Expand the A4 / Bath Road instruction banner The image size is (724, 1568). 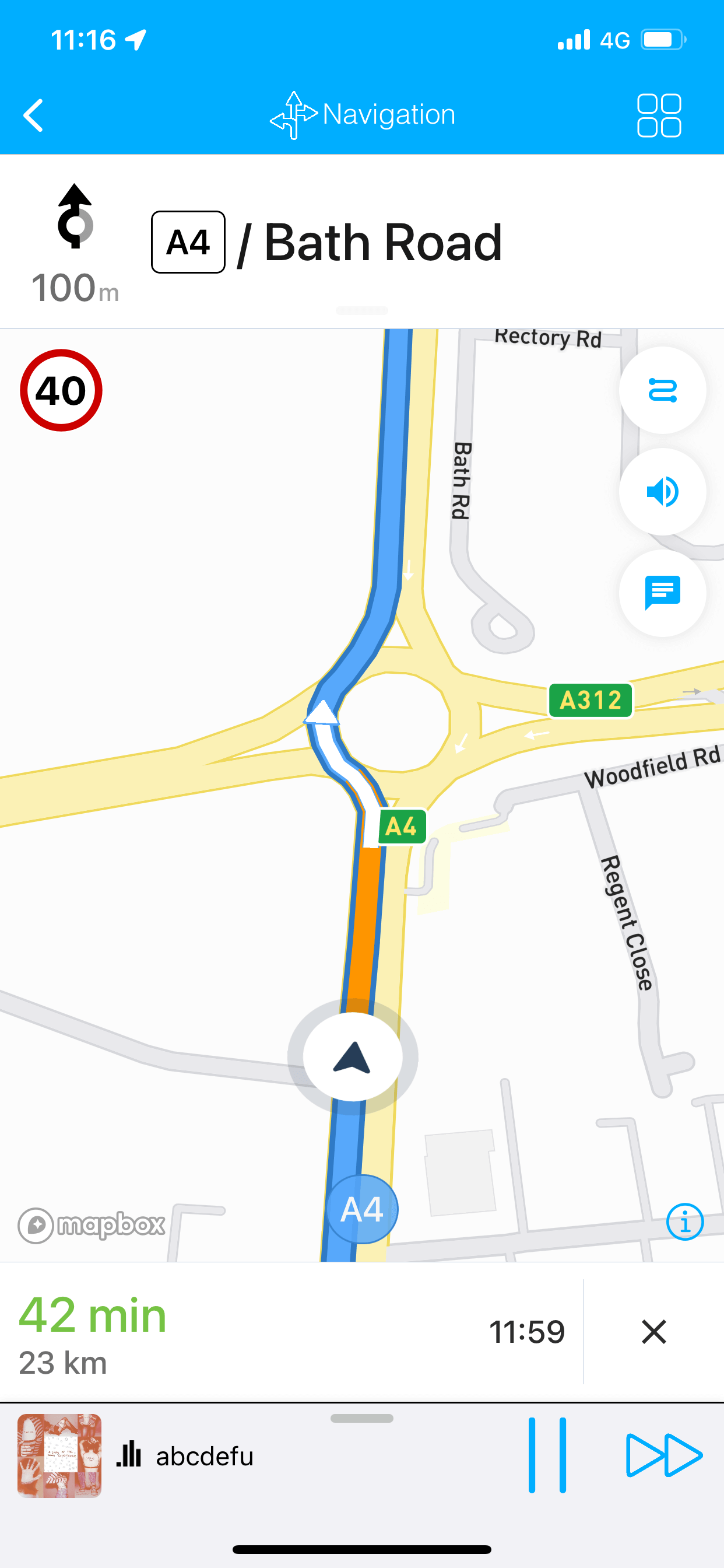(361, 310)
